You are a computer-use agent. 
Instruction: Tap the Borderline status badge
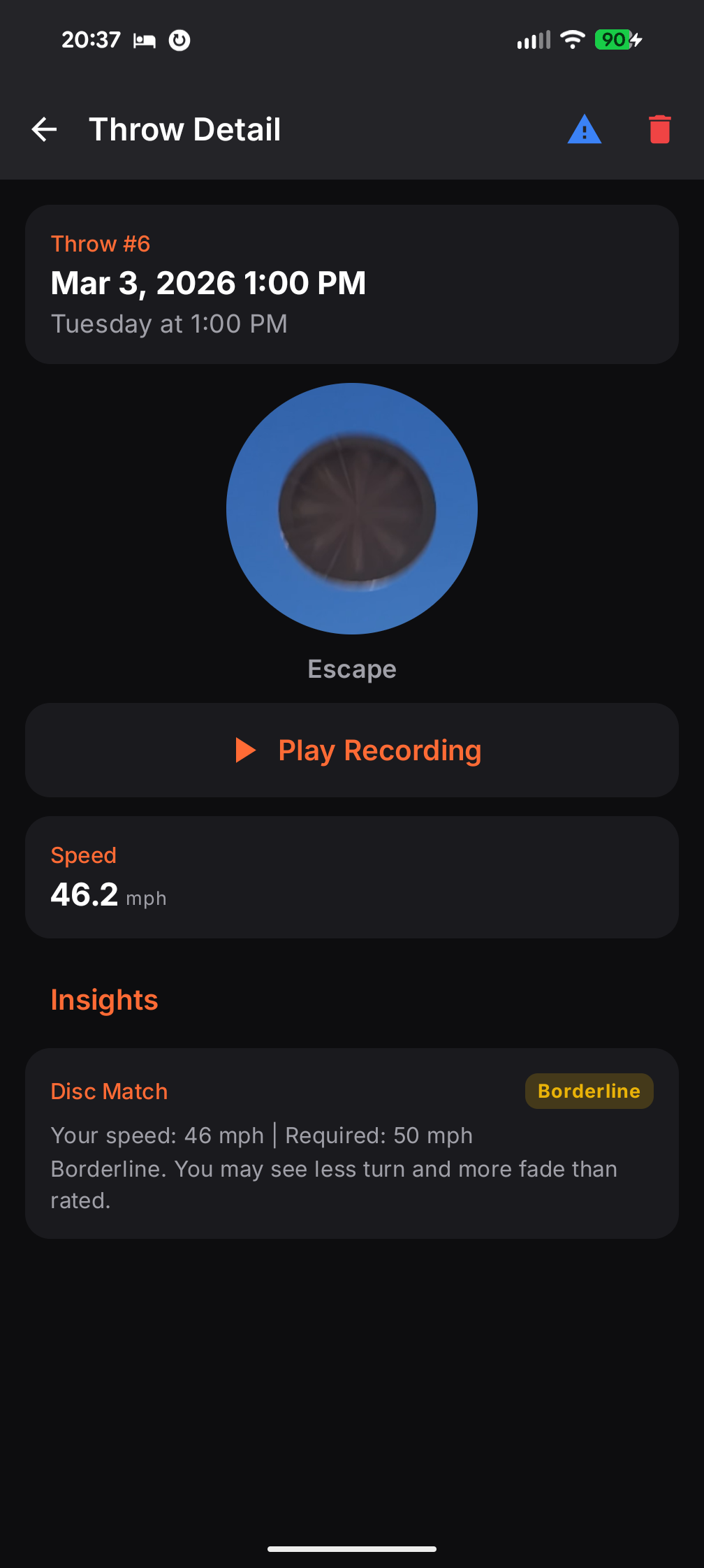(x=589, y=1091)
